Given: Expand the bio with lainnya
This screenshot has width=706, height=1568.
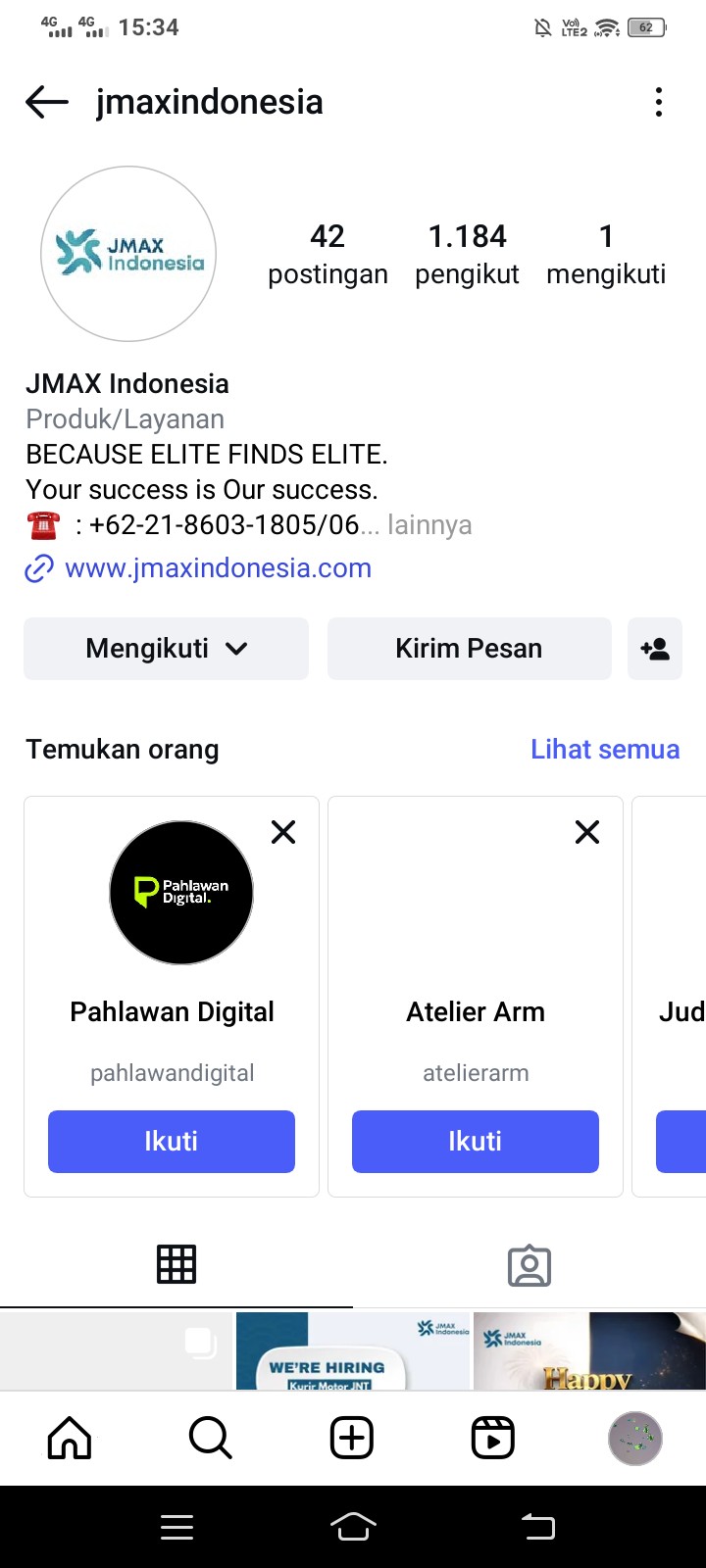Looking at the screenshot, I should coord(429,525).
